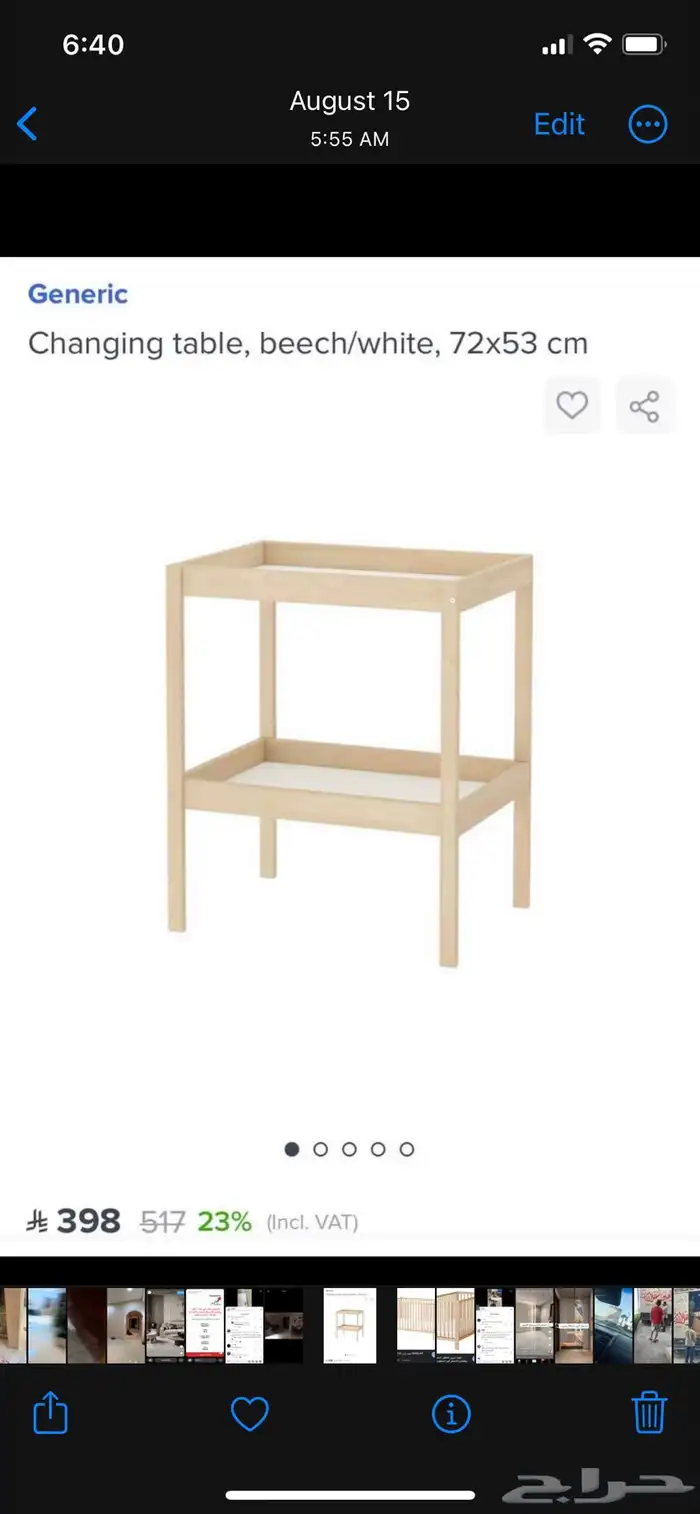Open the more options ellipsis menu
700x1514 pixels.
(647, 124)
